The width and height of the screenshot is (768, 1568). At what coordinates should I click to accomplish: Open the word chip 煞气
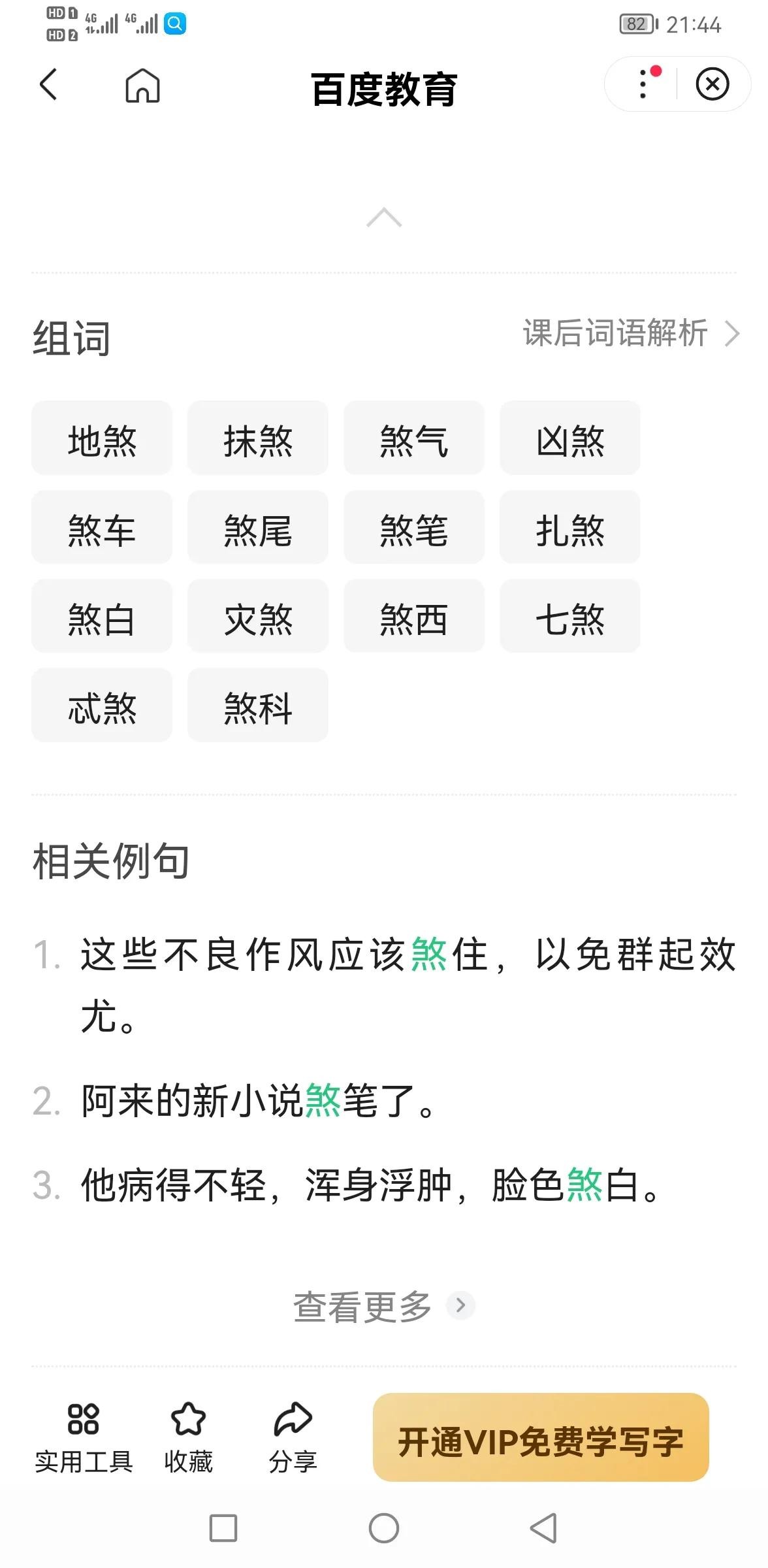pos(414,439)
